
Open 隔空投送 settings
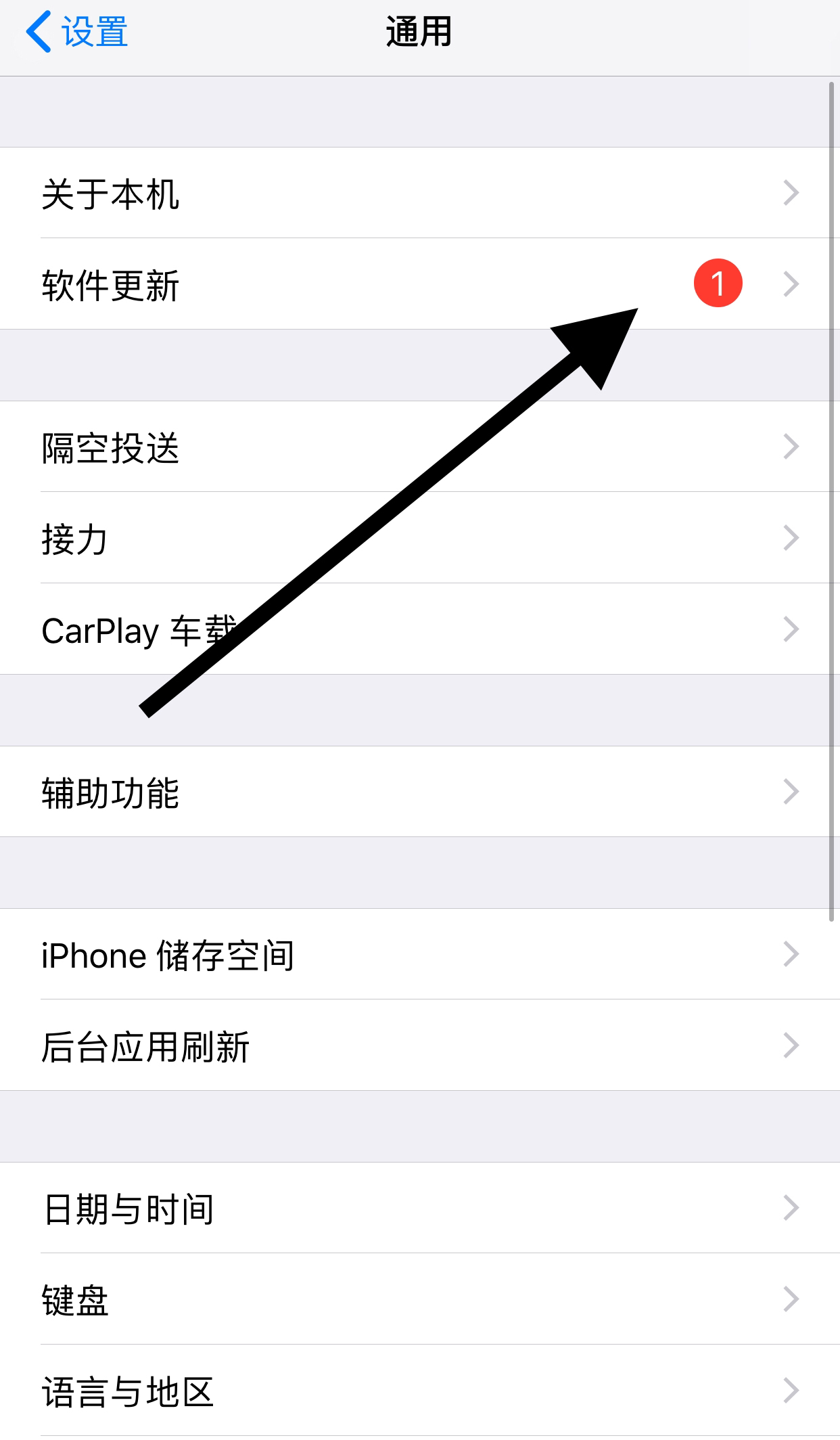419,447
